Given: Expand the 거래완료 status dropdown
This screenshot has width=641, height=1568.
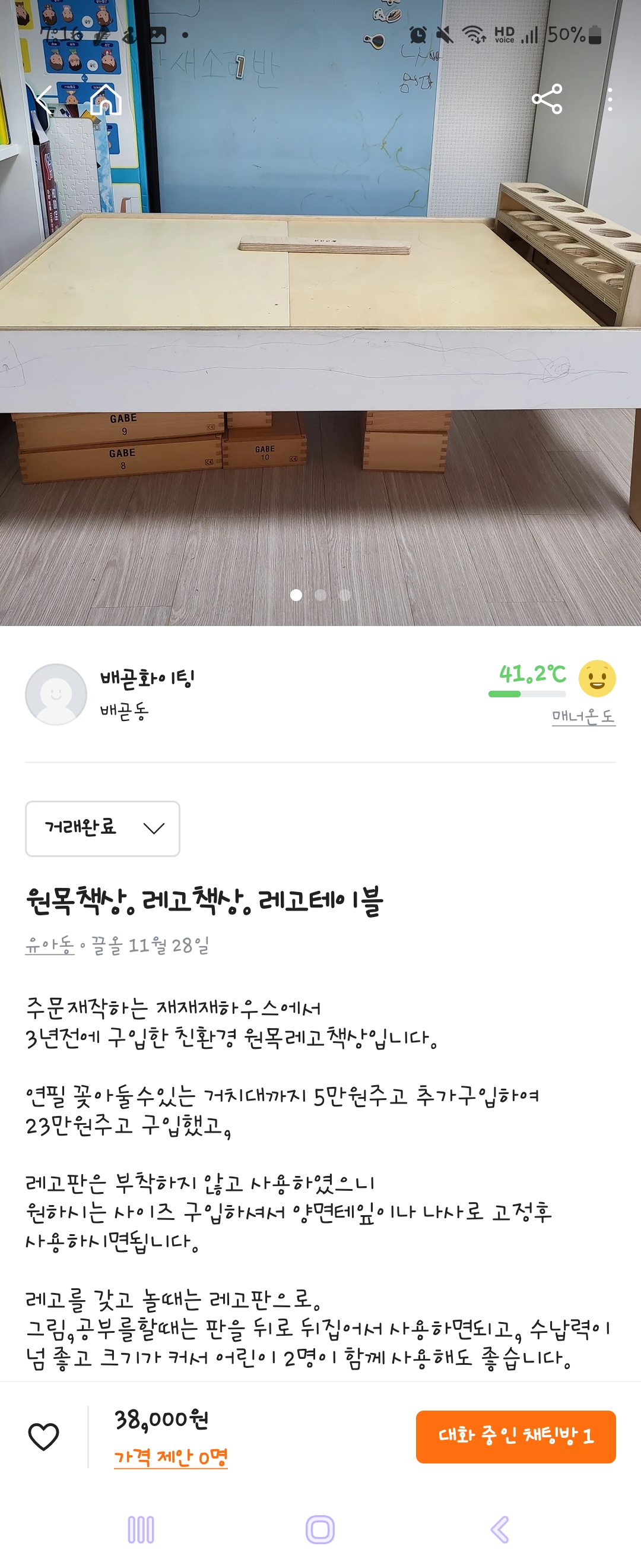Looking at the screenshot, I should point(103,829).
